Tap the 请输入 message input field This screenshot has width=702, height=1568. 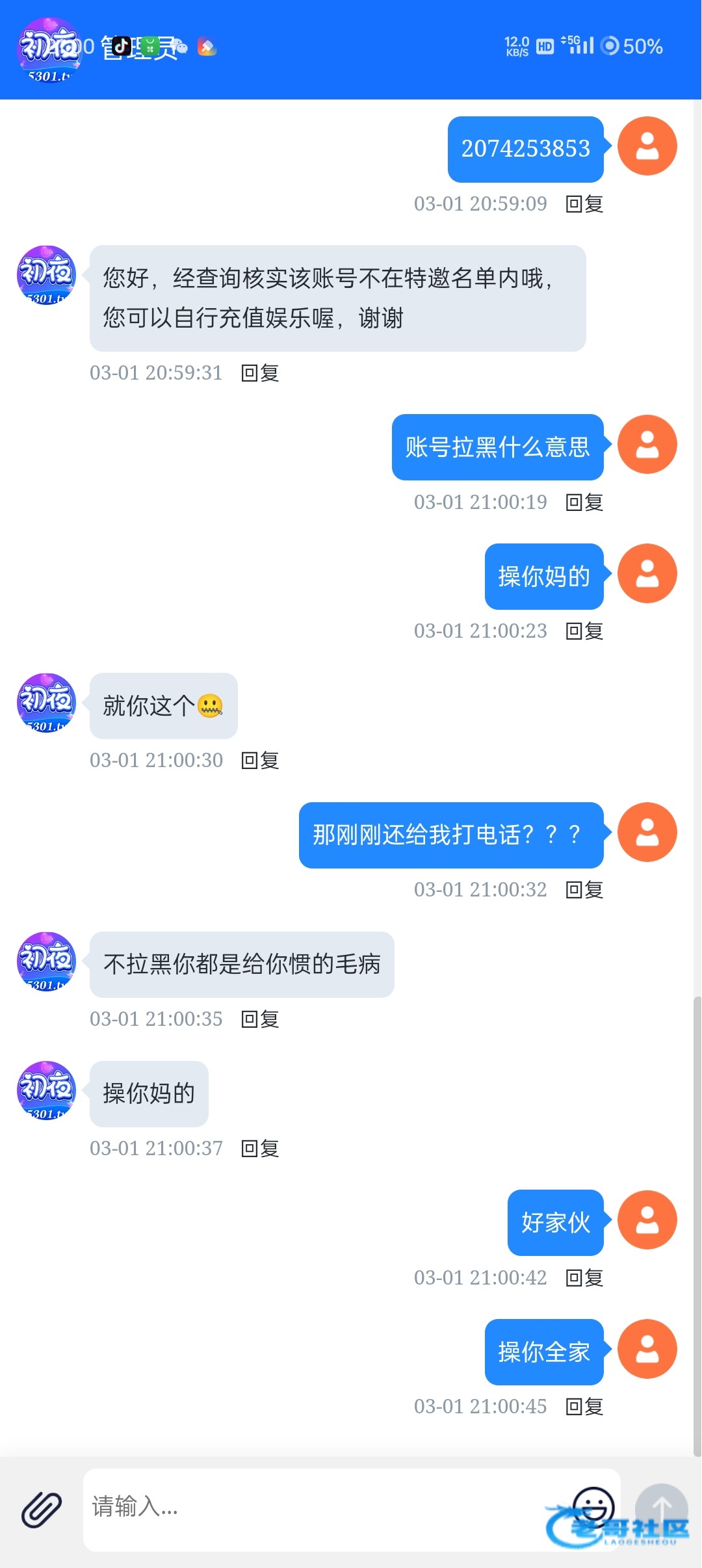coord(325,1508)
